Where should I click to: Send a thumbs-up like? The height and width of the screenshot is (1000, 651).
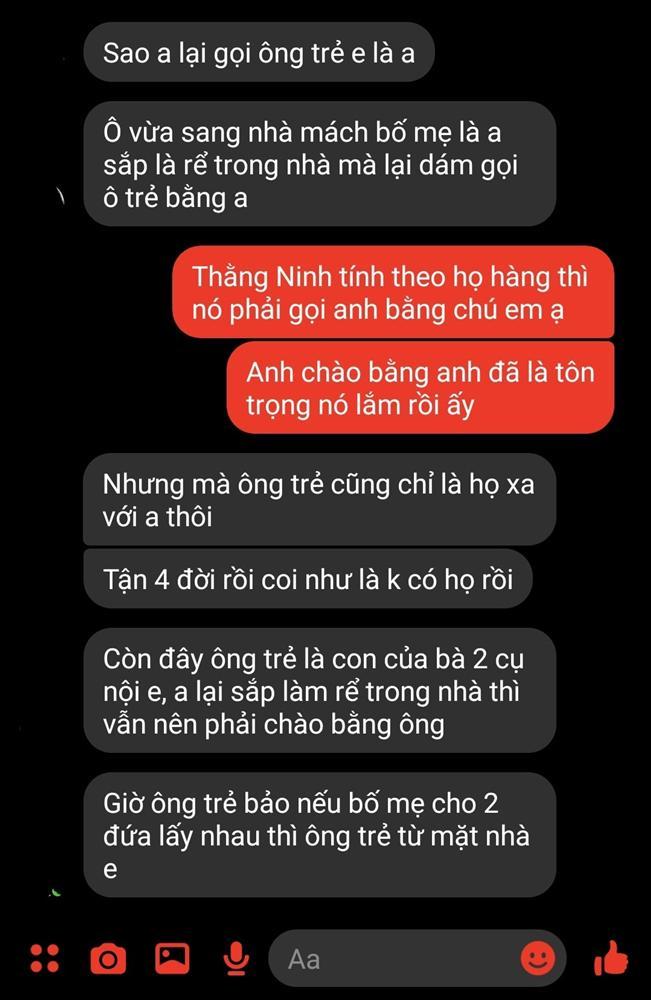coord(610,959)
